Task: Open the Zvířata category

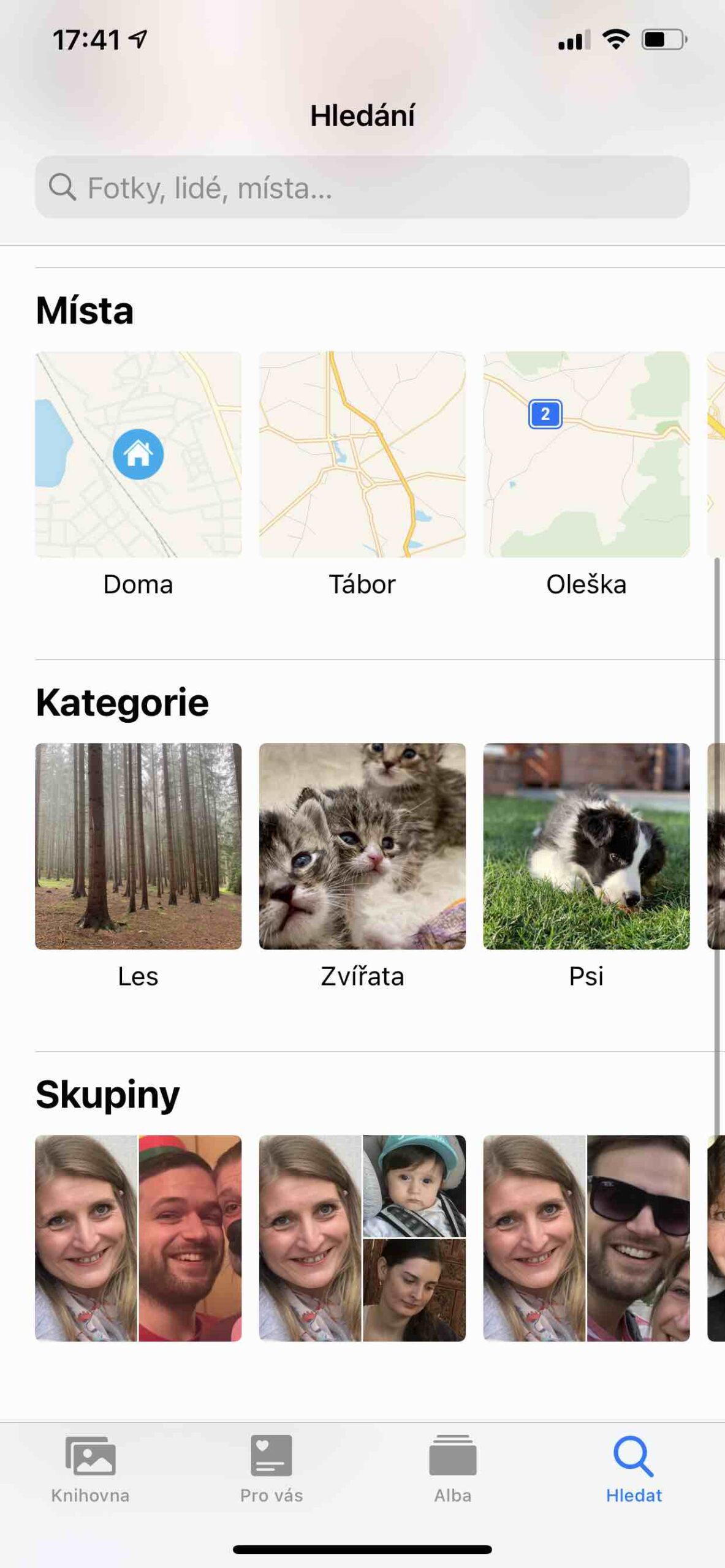Action: click(362, 846)
